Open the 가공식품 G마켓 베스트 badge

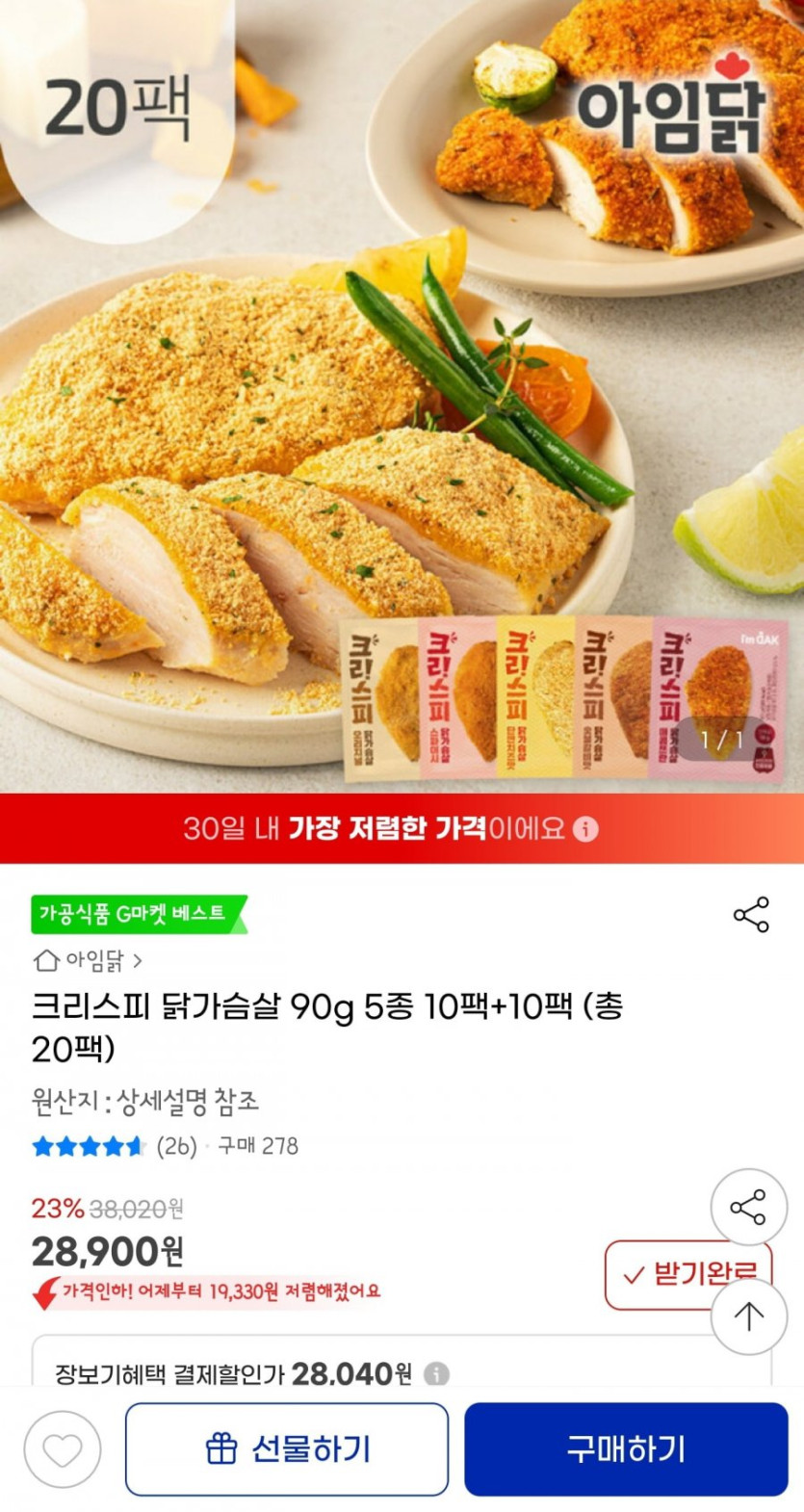coord(139,914)
